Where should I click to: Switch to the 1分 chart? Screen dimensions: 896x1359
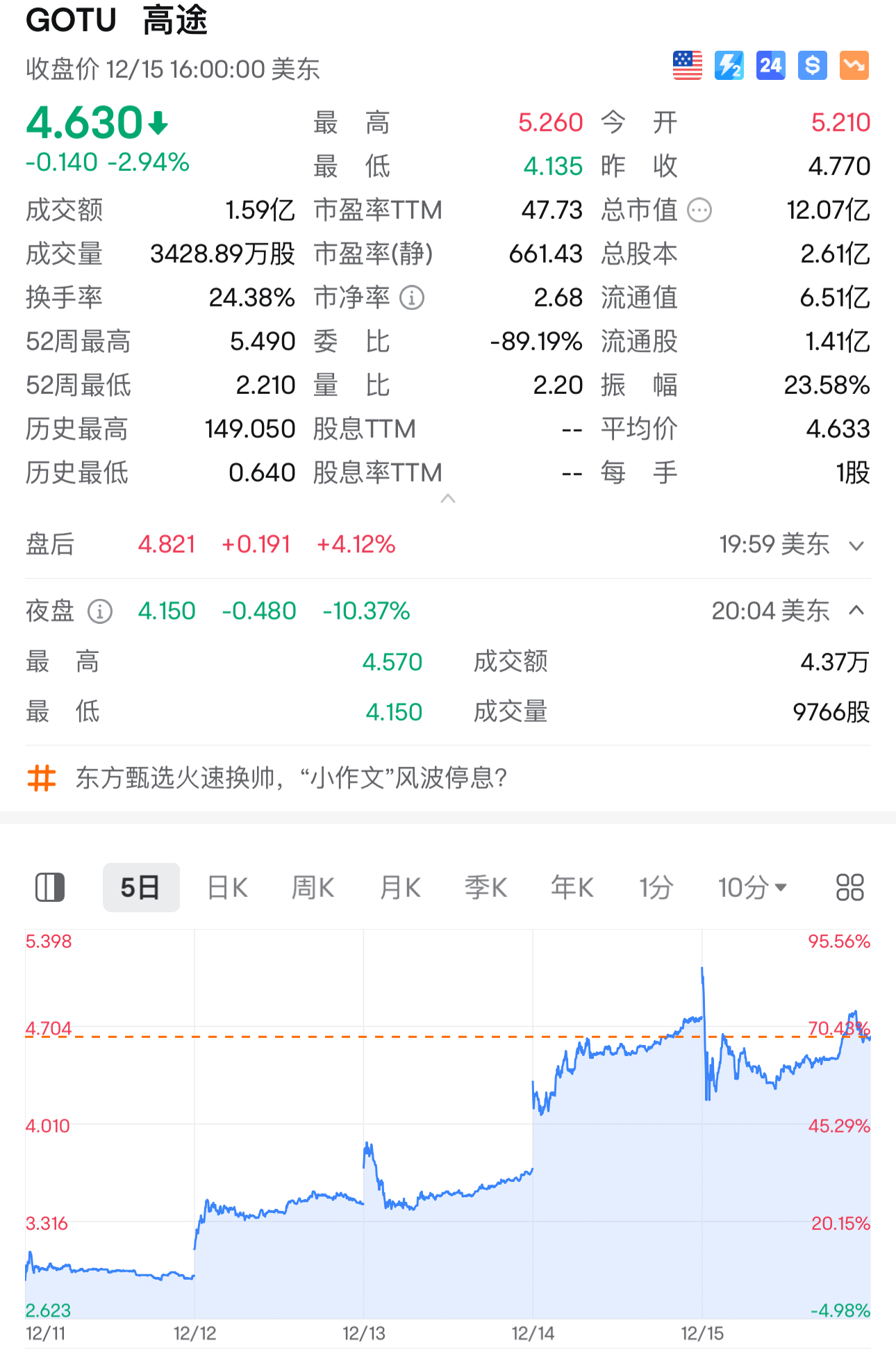[656, 887]
